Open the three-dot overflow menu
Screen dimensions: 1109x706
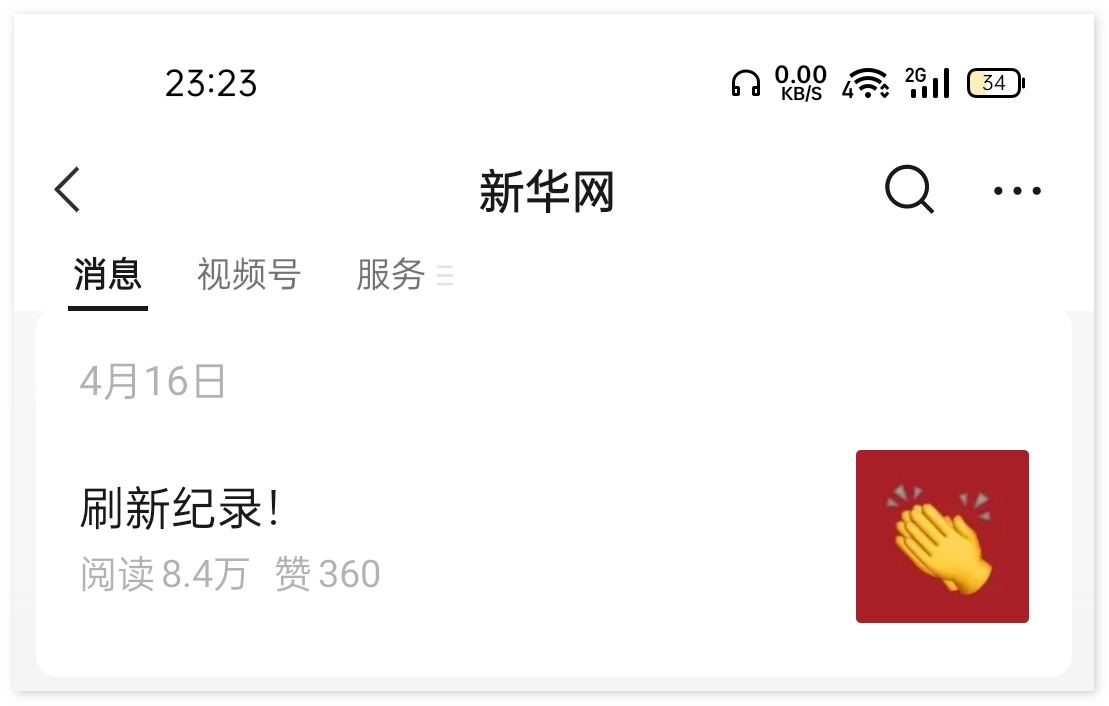pos(1017,190)
